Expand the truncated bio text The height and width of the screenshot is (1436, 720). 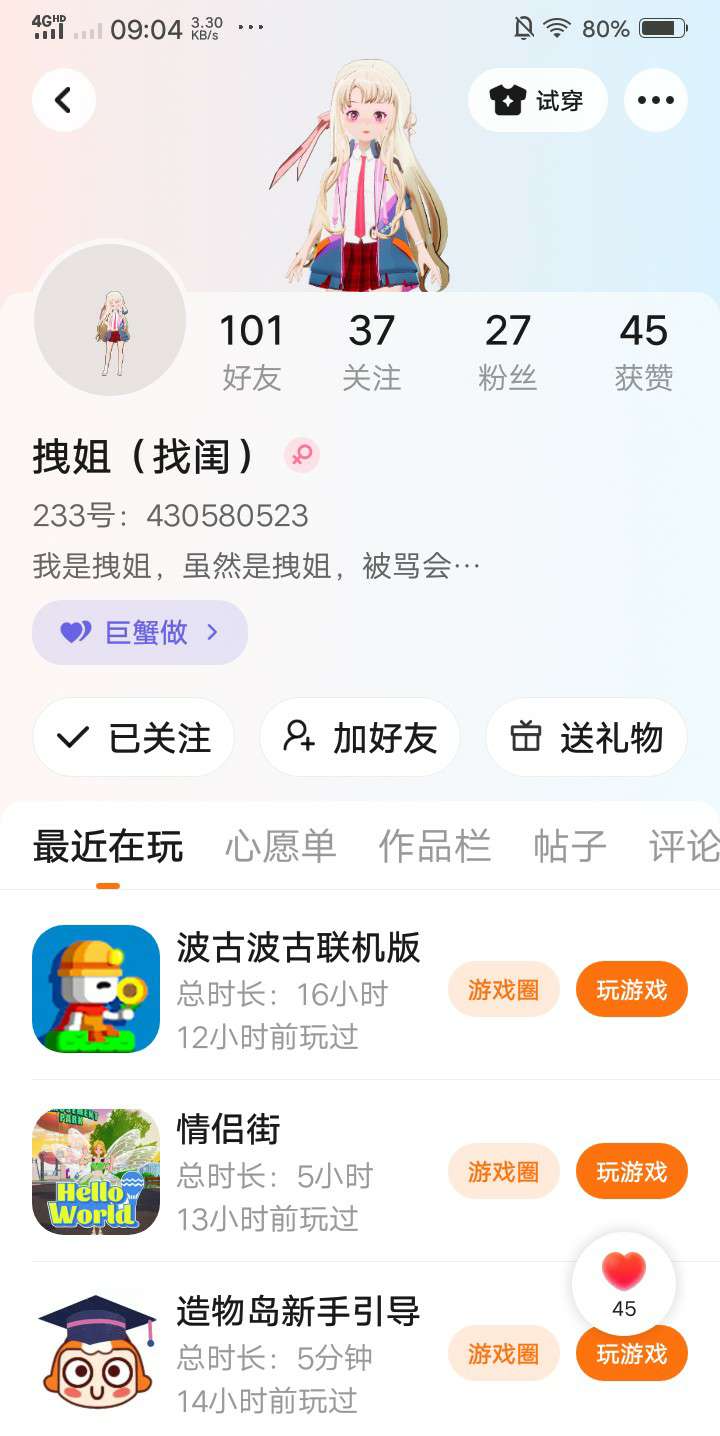(258, 567)
